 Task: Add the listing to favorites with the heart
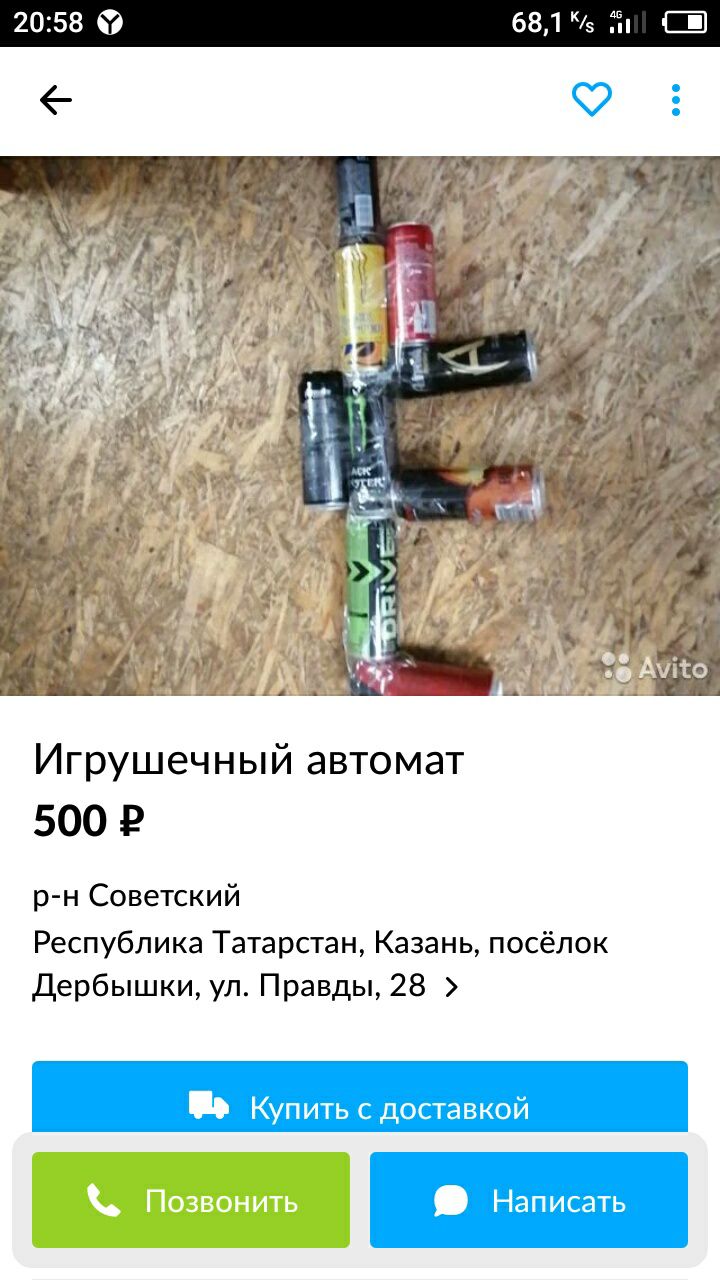pos(592,100)
